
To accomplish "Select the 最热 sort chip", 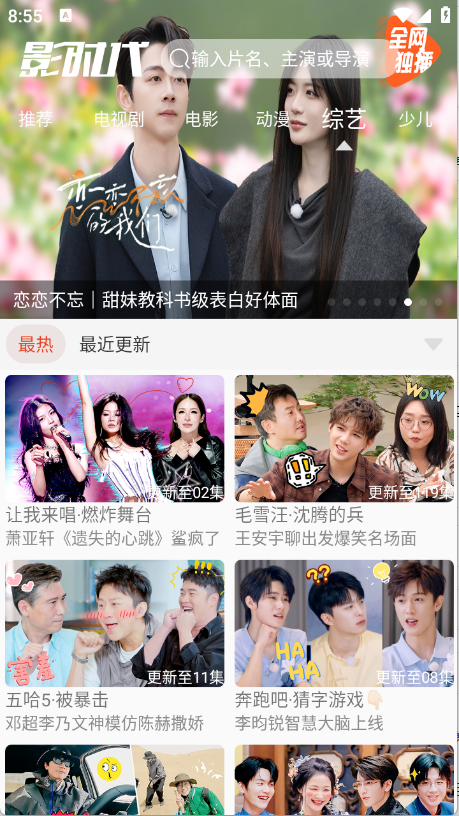I will 35,344.
